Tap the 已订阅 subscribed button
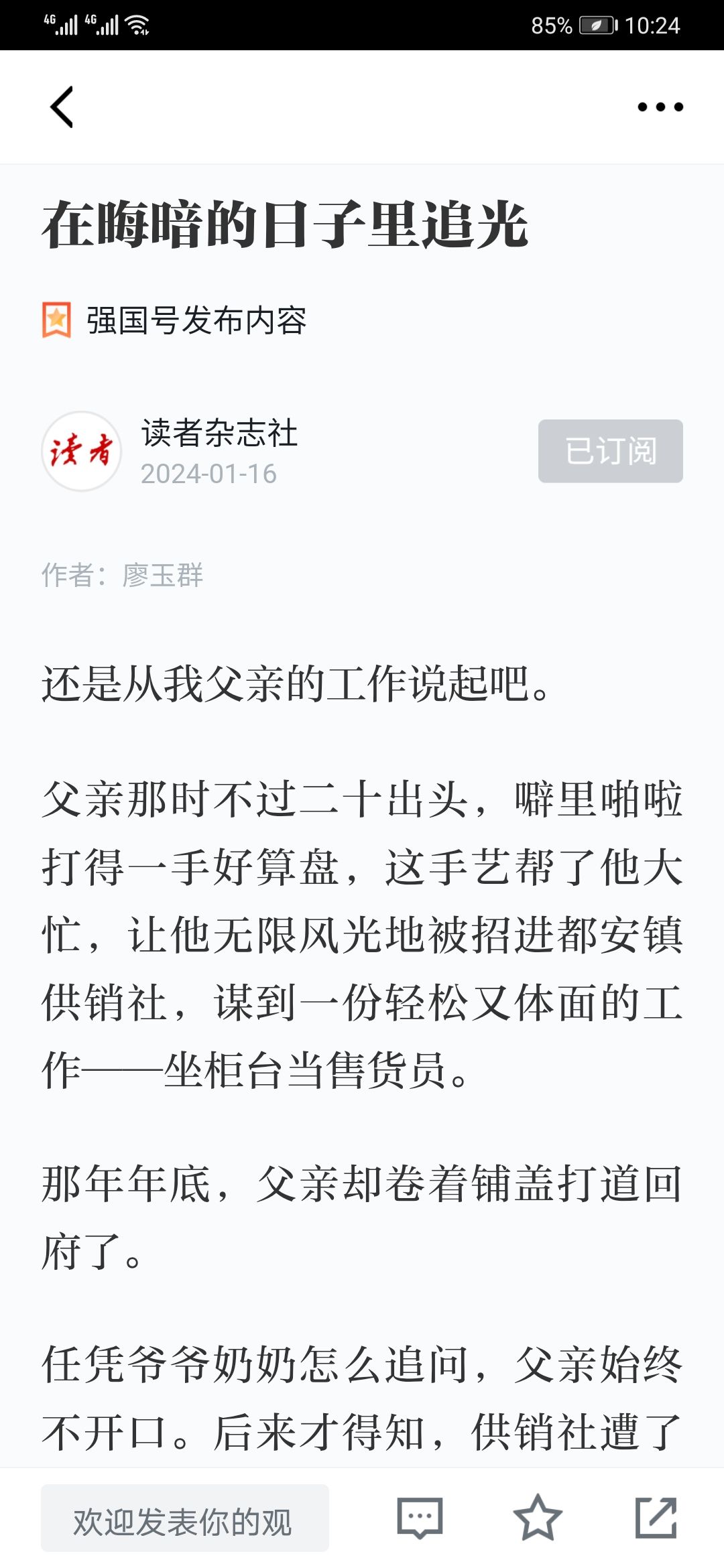The height and width of the screenshot is (1568, 724). click(611, 451)
